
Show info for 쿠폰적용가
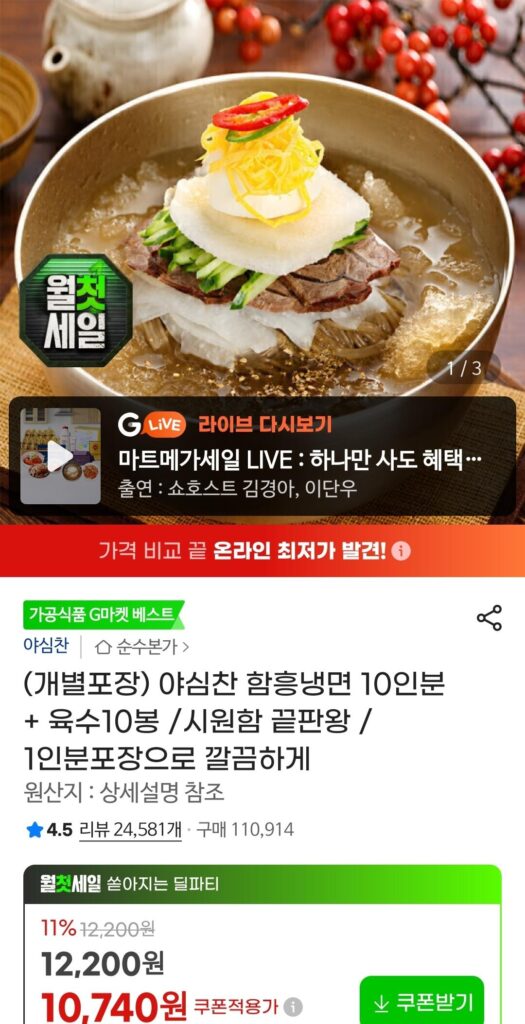pyautogui.click(x=293, y=1004)
